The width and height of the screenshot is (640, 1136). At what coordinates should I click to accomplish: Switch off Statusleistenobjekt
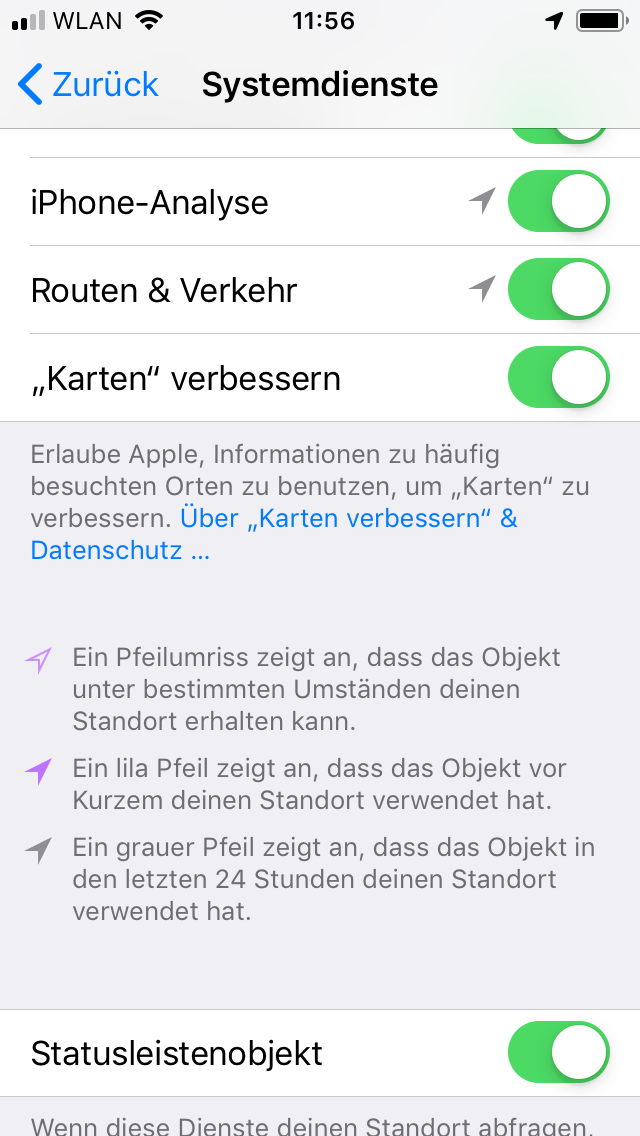click(x=558, y=1053)
